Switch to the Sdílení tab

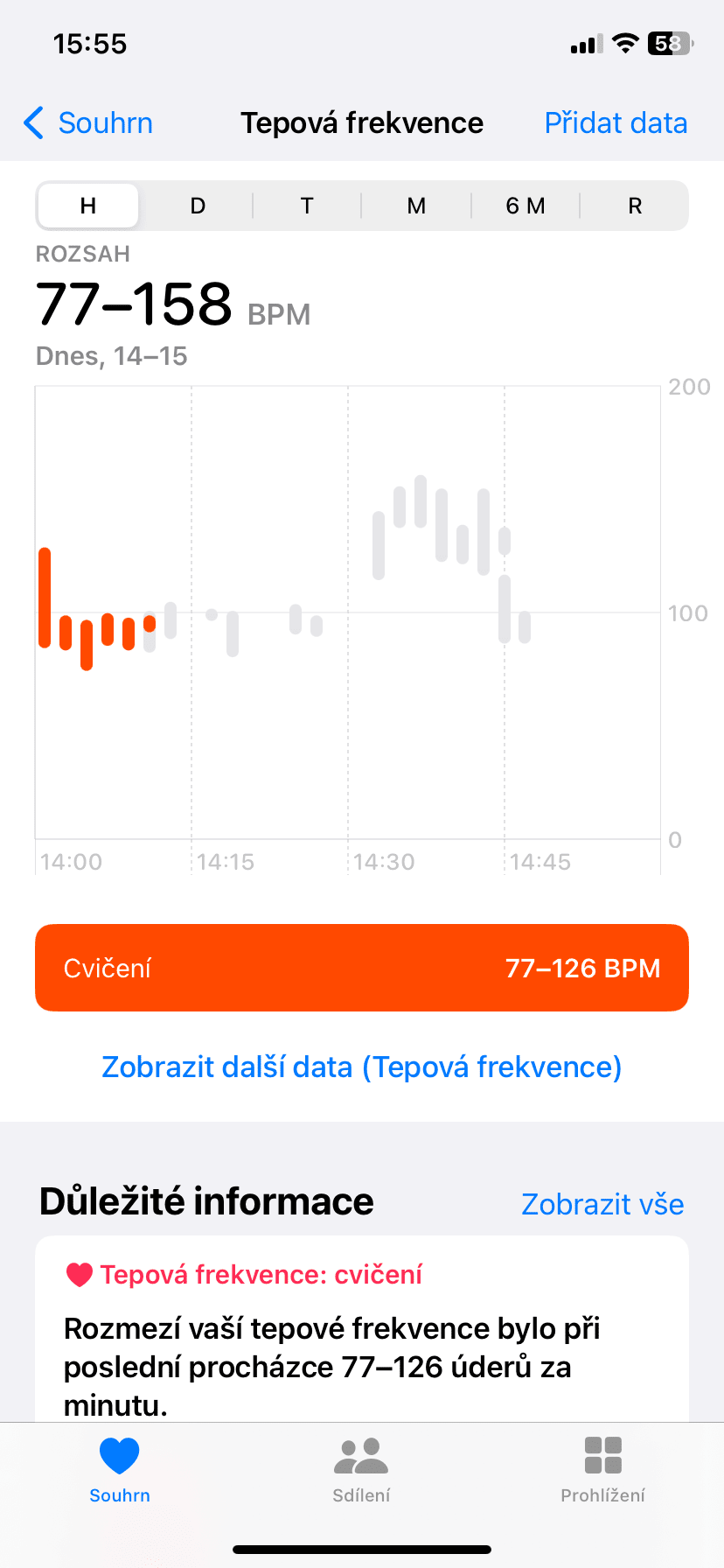coord(361,1470)
